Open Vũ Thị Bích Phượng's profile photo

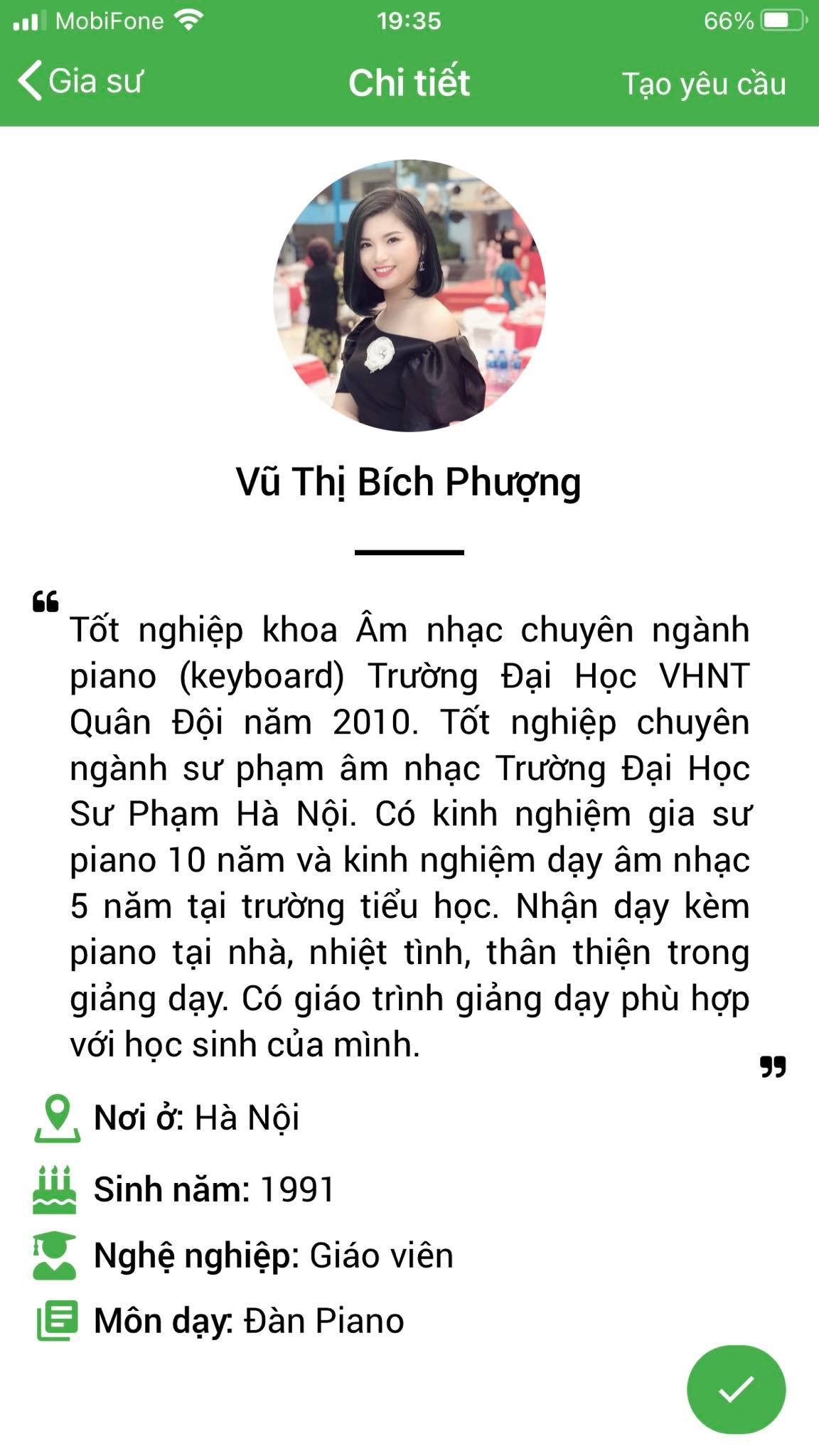(x=409, y=295)
